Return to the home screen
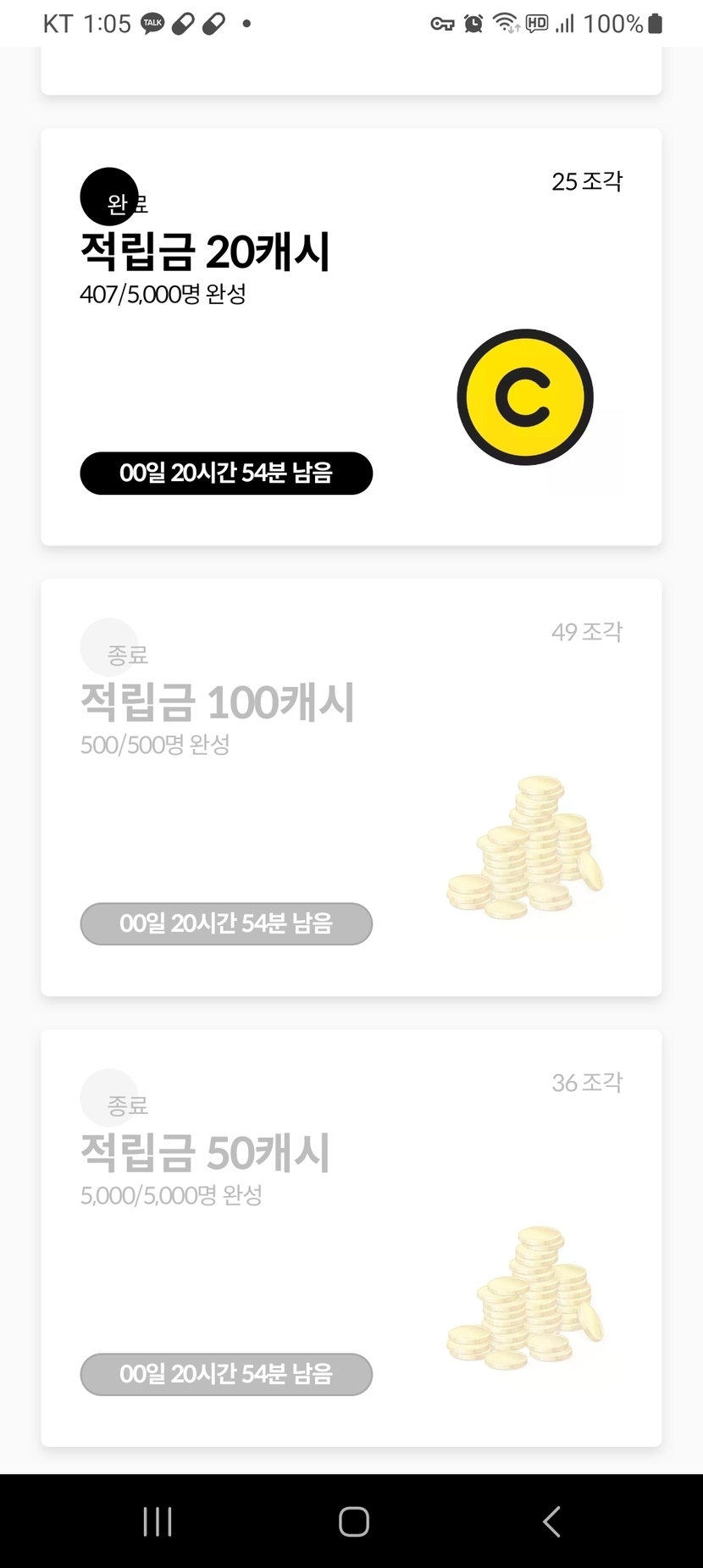Viewport: 703px width, 1568px height. tap(353, 1521)
